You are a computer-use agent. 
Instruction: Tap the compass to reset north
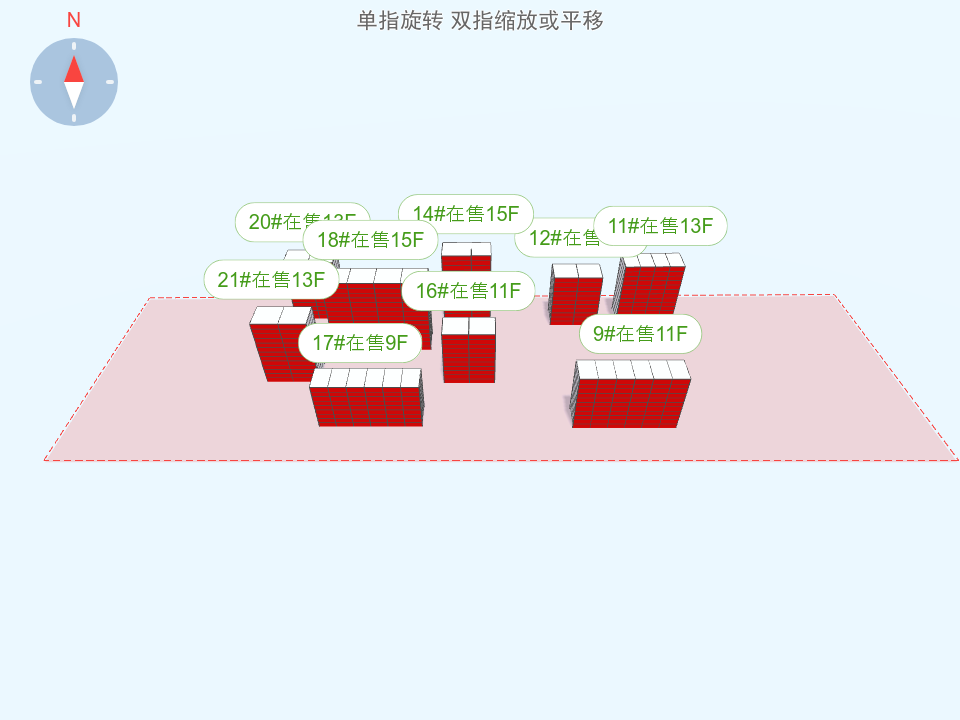(74, 82)
